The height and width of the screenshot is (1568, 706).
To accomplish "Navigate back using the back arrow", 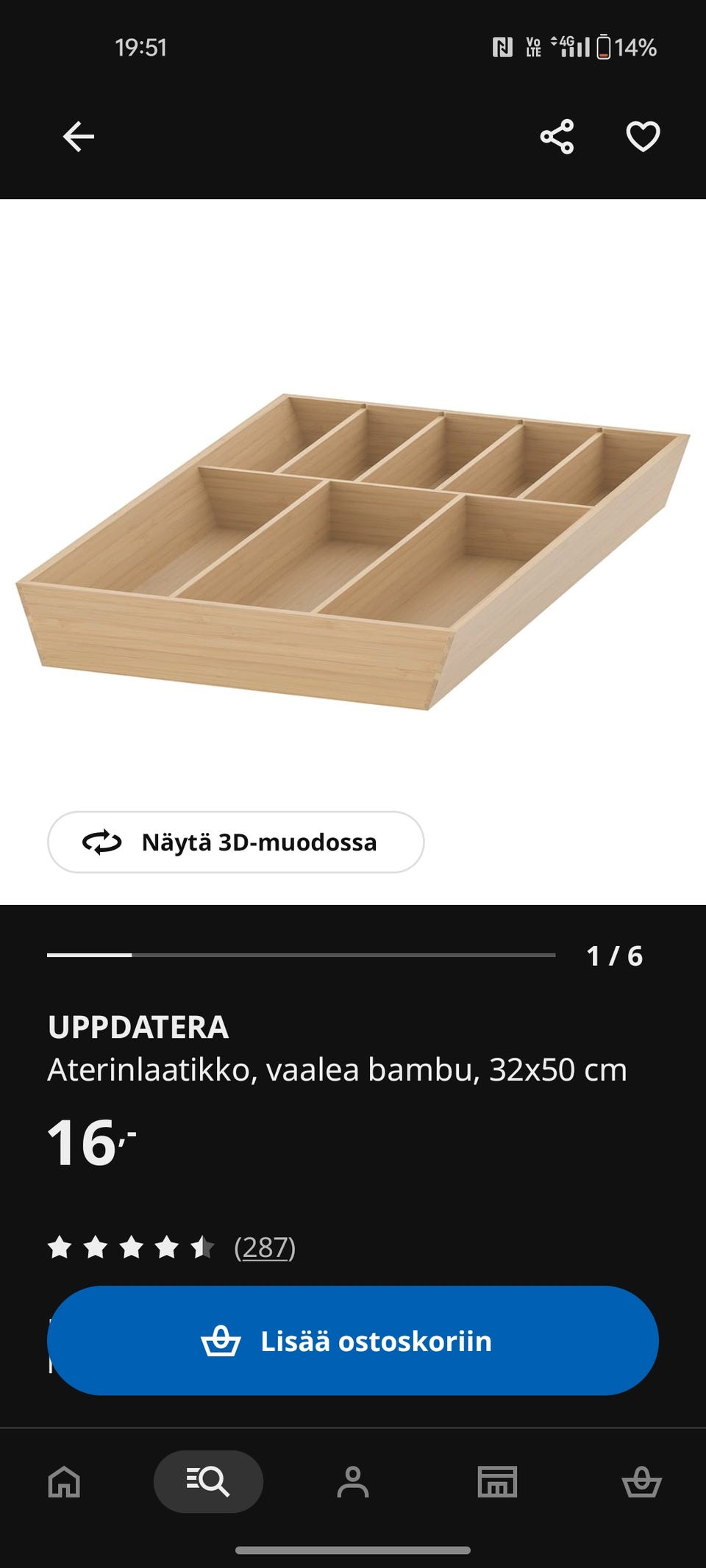I will [77, 135].
